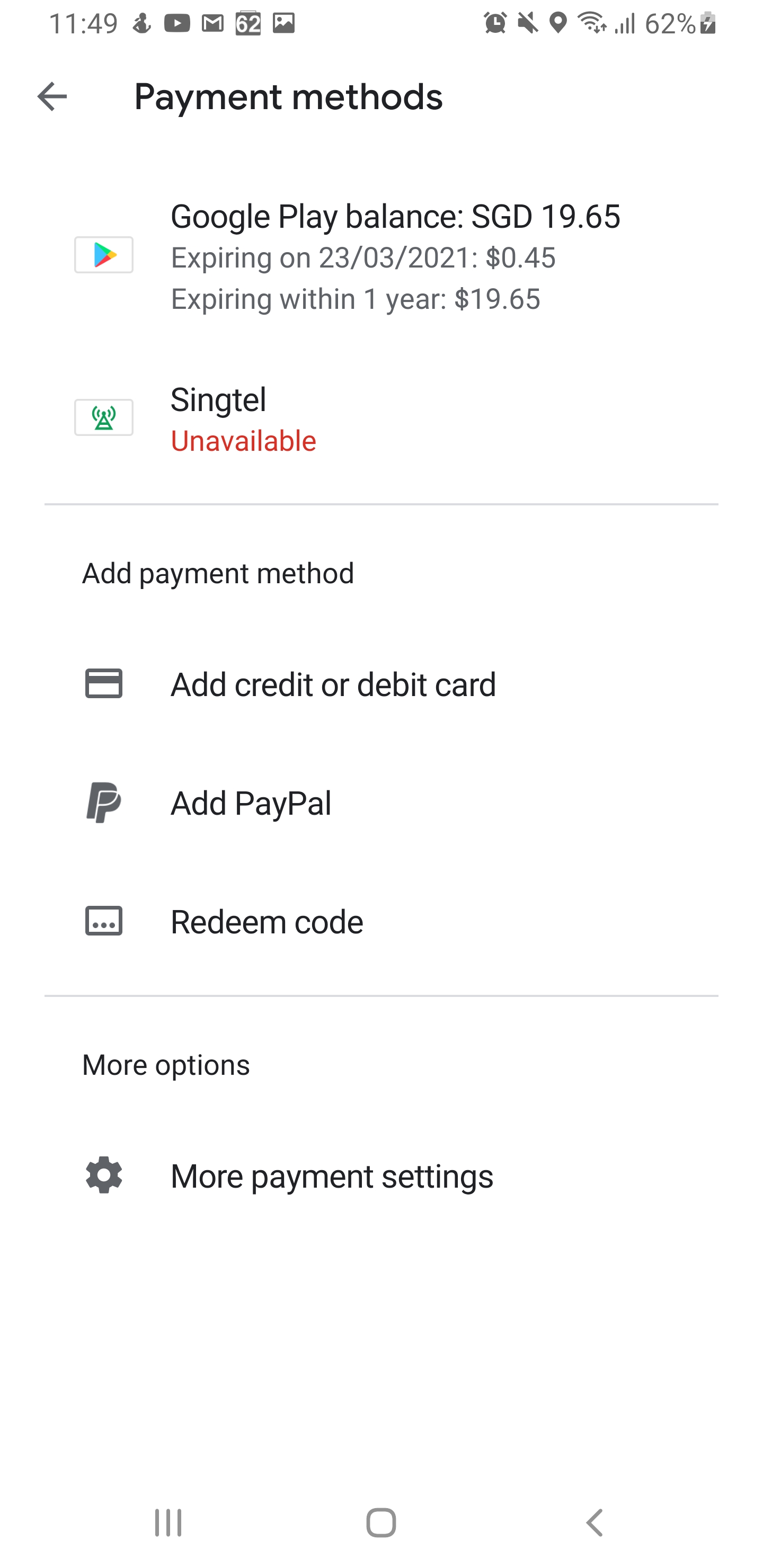This screenshot has width=763, height=1568.
Task: Add credit or debit card
Action: 332,684
